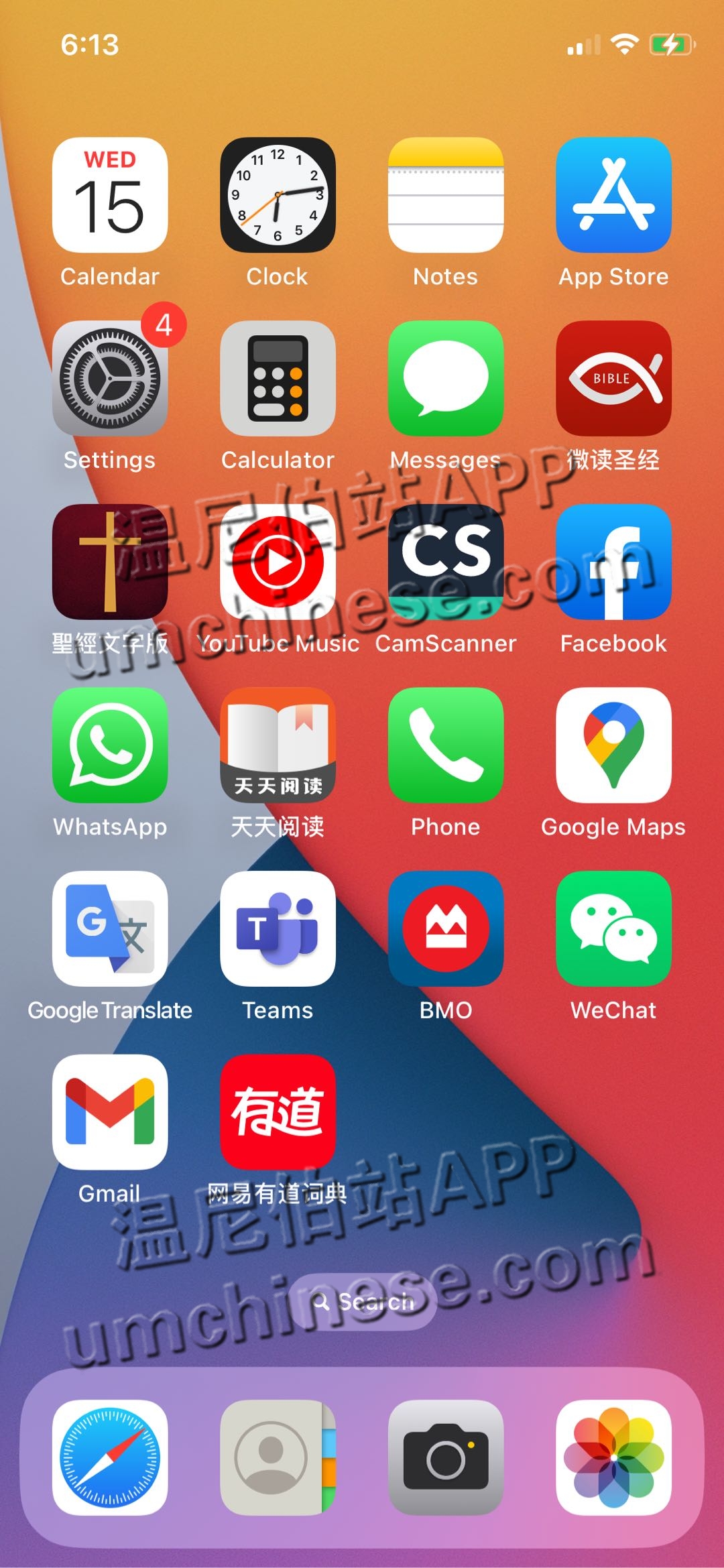Open Safari from the dock

coord(110,1457)
